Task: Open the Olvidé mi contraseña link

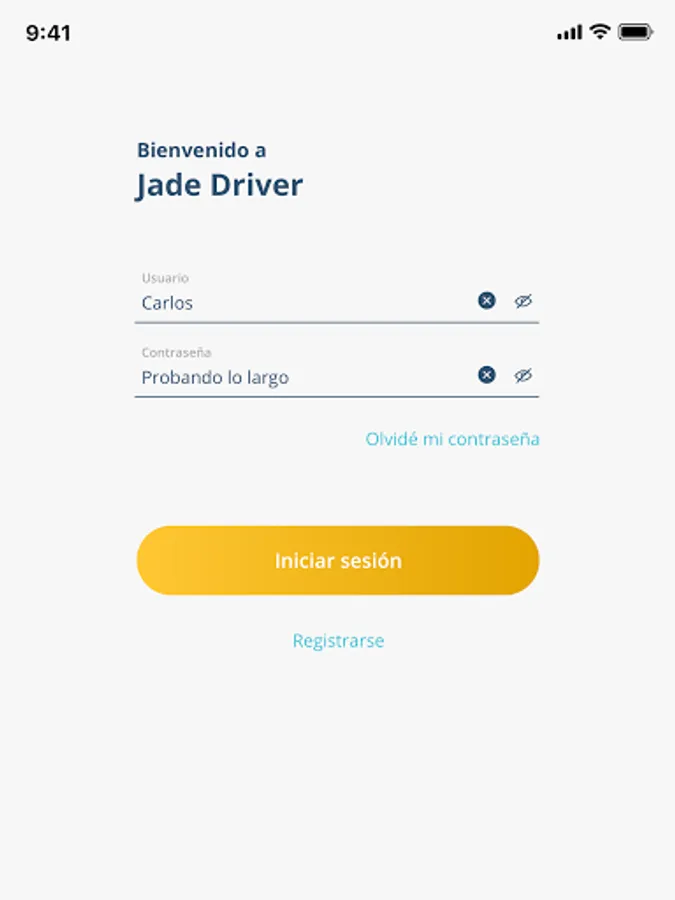Action: (452, 439)
